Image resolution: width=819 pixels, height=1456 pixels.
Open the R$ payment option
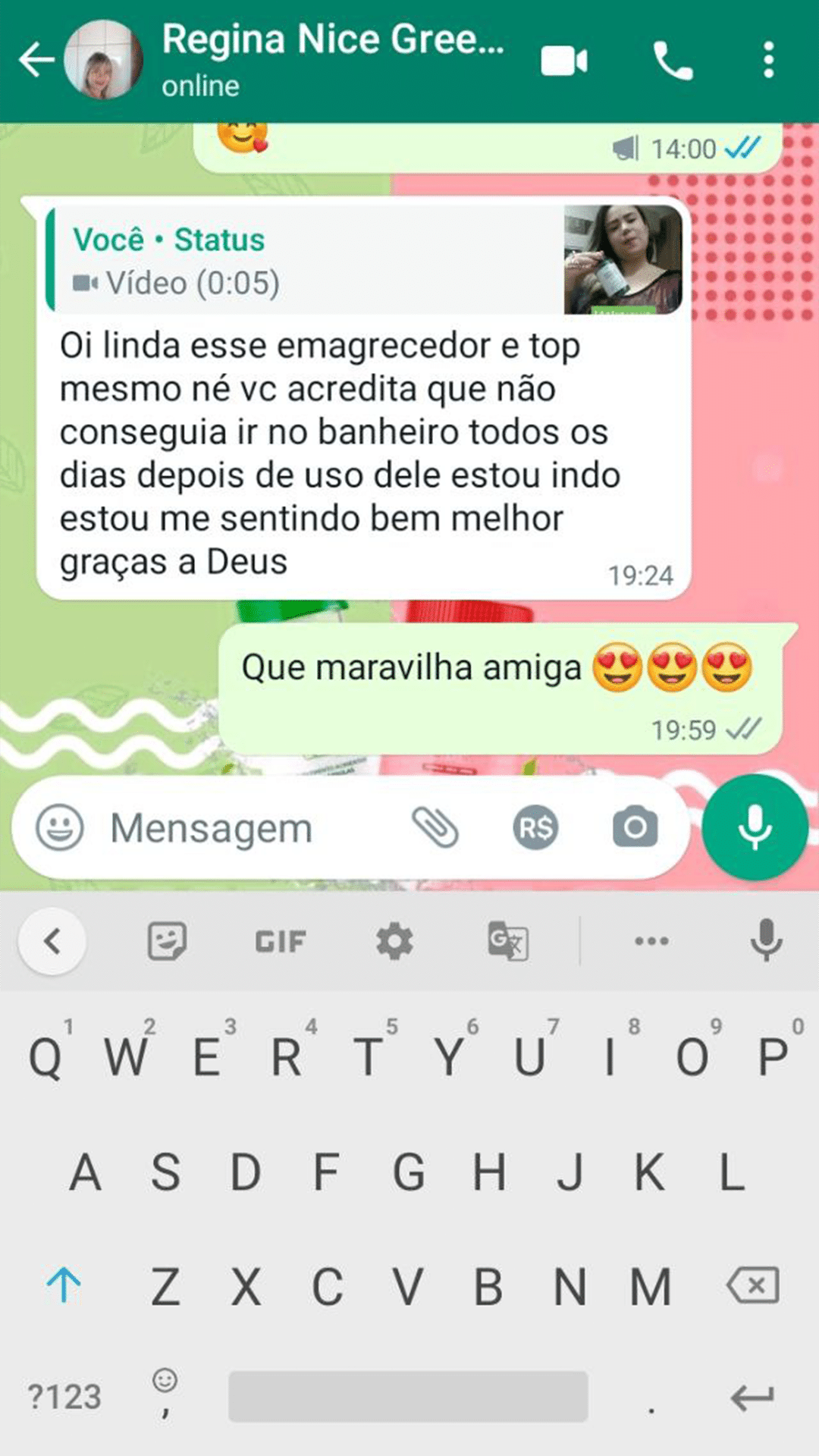click(535, 827)
